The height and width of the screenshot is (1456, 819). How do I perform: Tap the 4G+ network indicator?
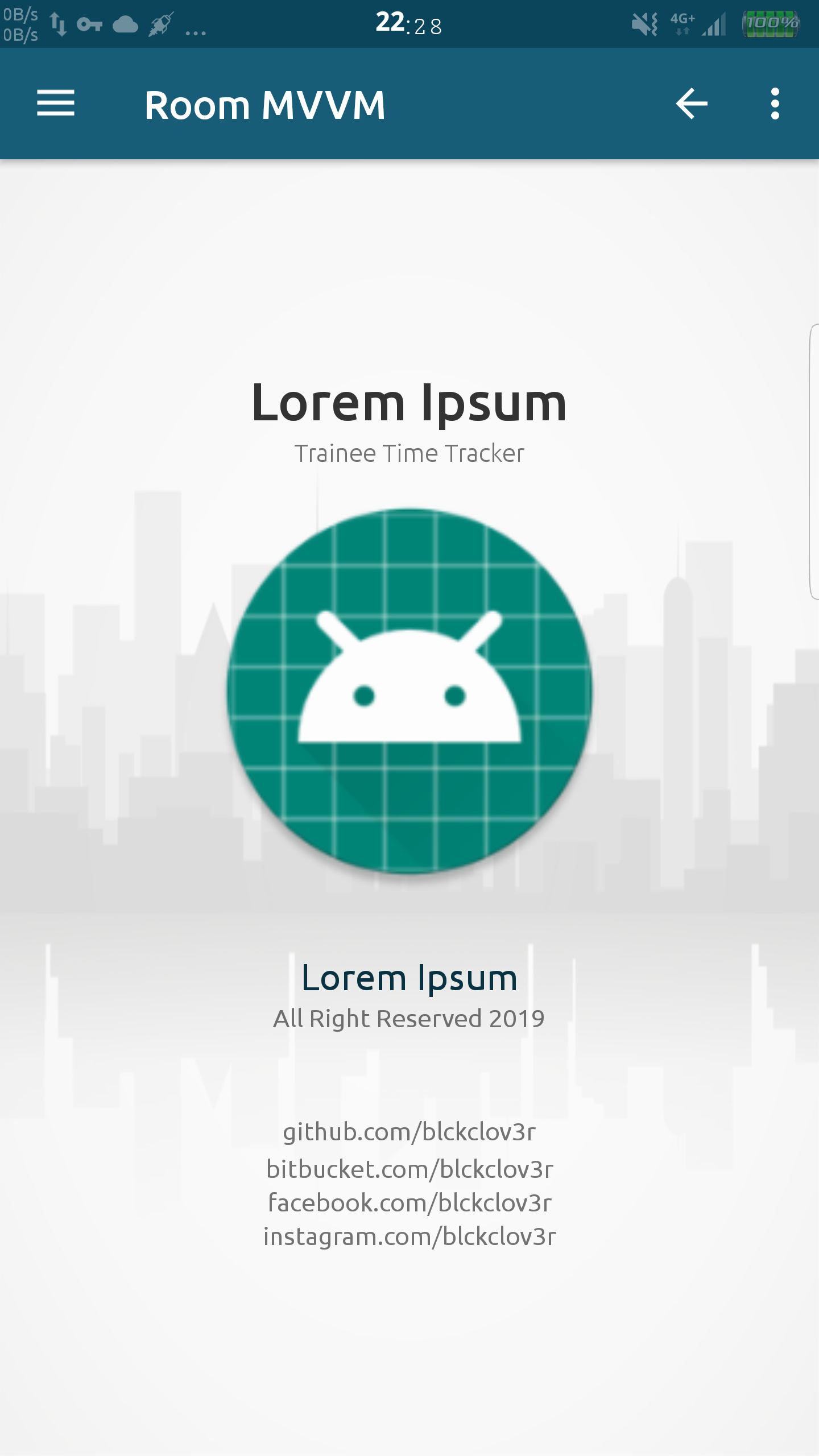[x=681, y=24]
